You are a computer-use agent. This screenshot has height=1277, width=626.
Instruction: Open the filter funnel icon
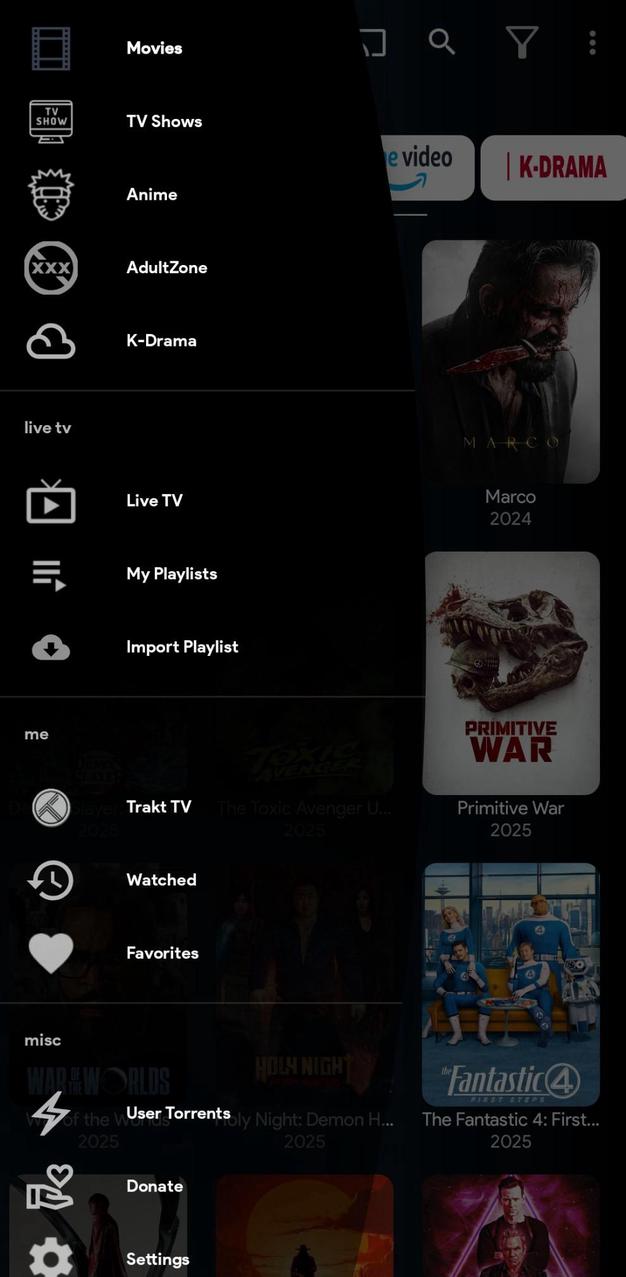pyautogui.click(x=521, y=42)
